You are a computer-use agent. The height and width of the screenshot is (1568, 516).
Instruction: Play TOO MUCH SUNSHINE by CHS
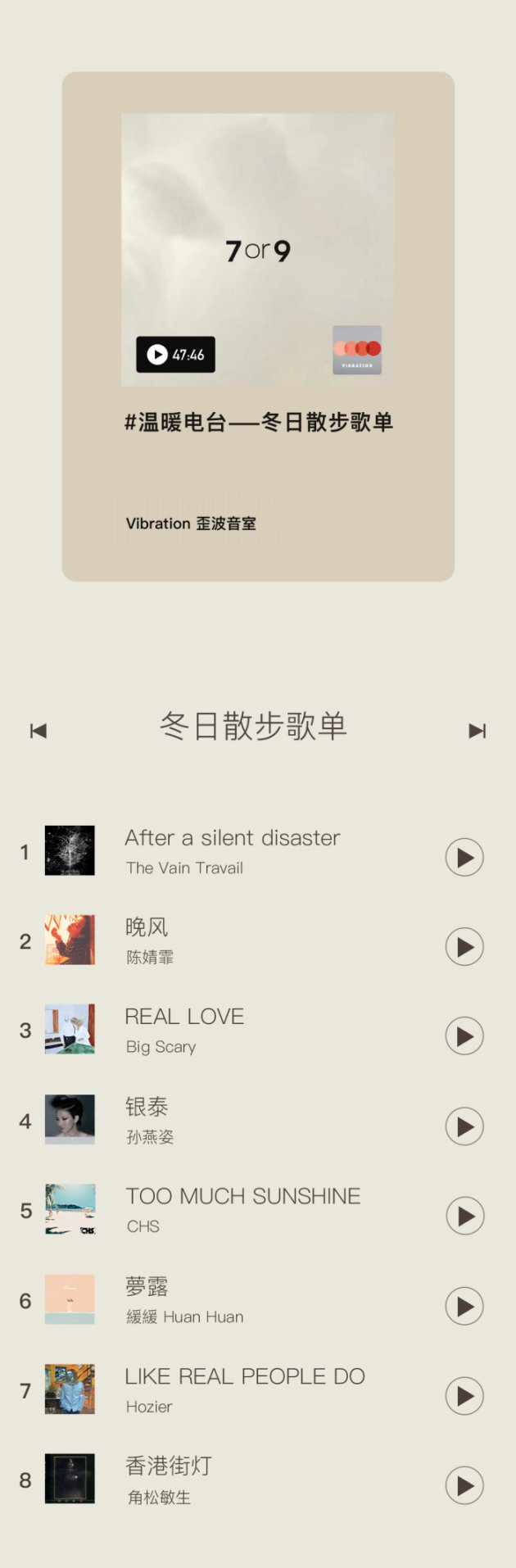[464, 1216]
